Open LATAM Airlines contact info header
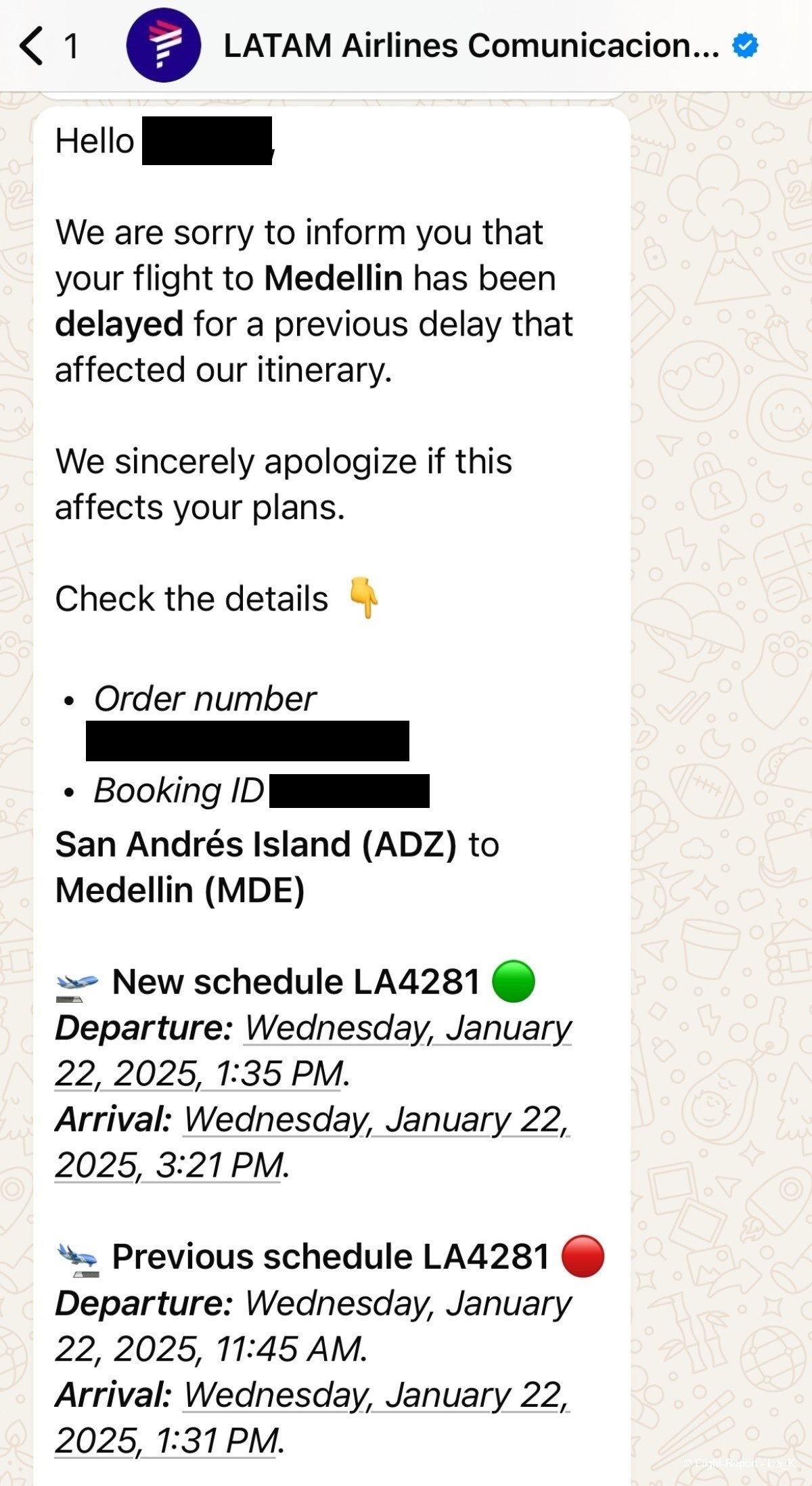 [x=470, y=46]
